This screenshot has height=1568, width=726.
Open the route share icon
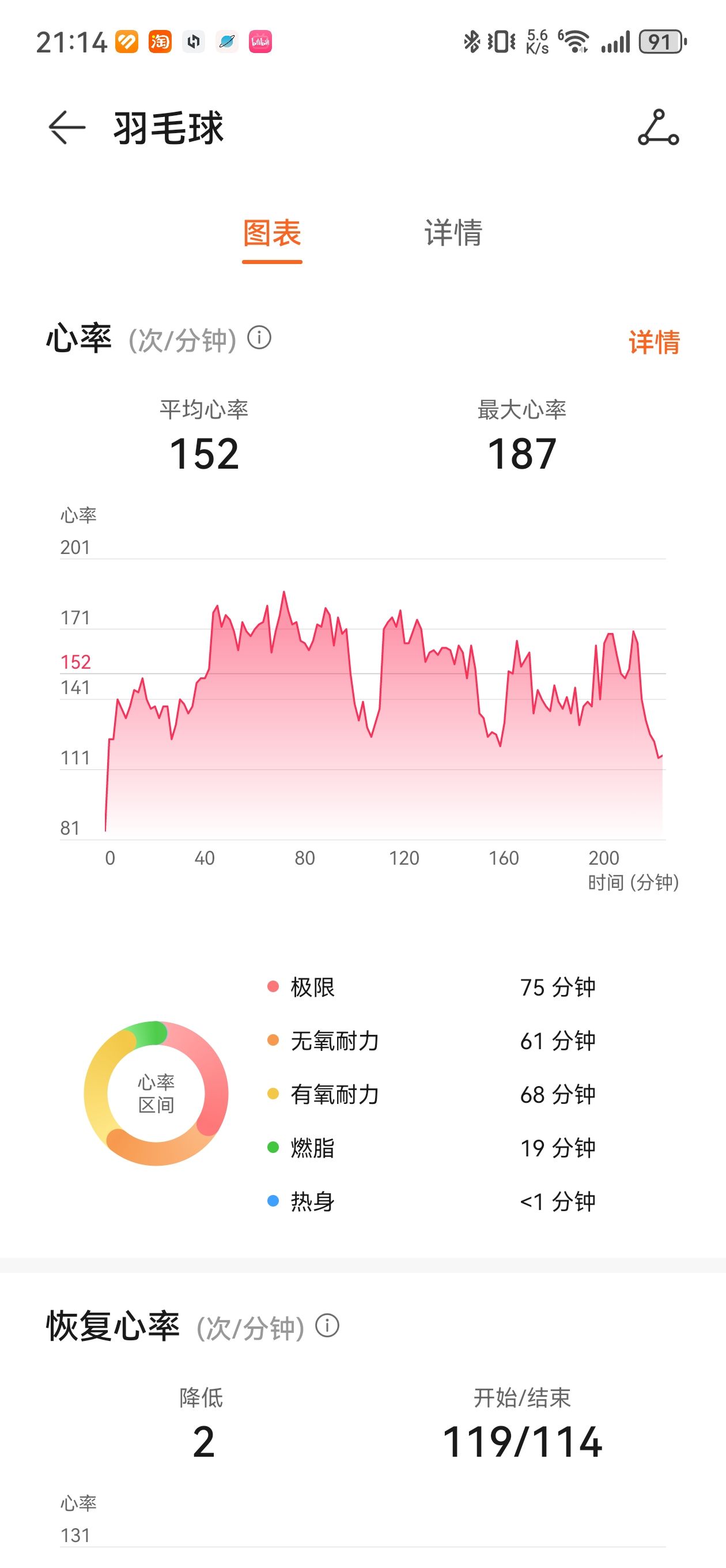coord(658,128)
